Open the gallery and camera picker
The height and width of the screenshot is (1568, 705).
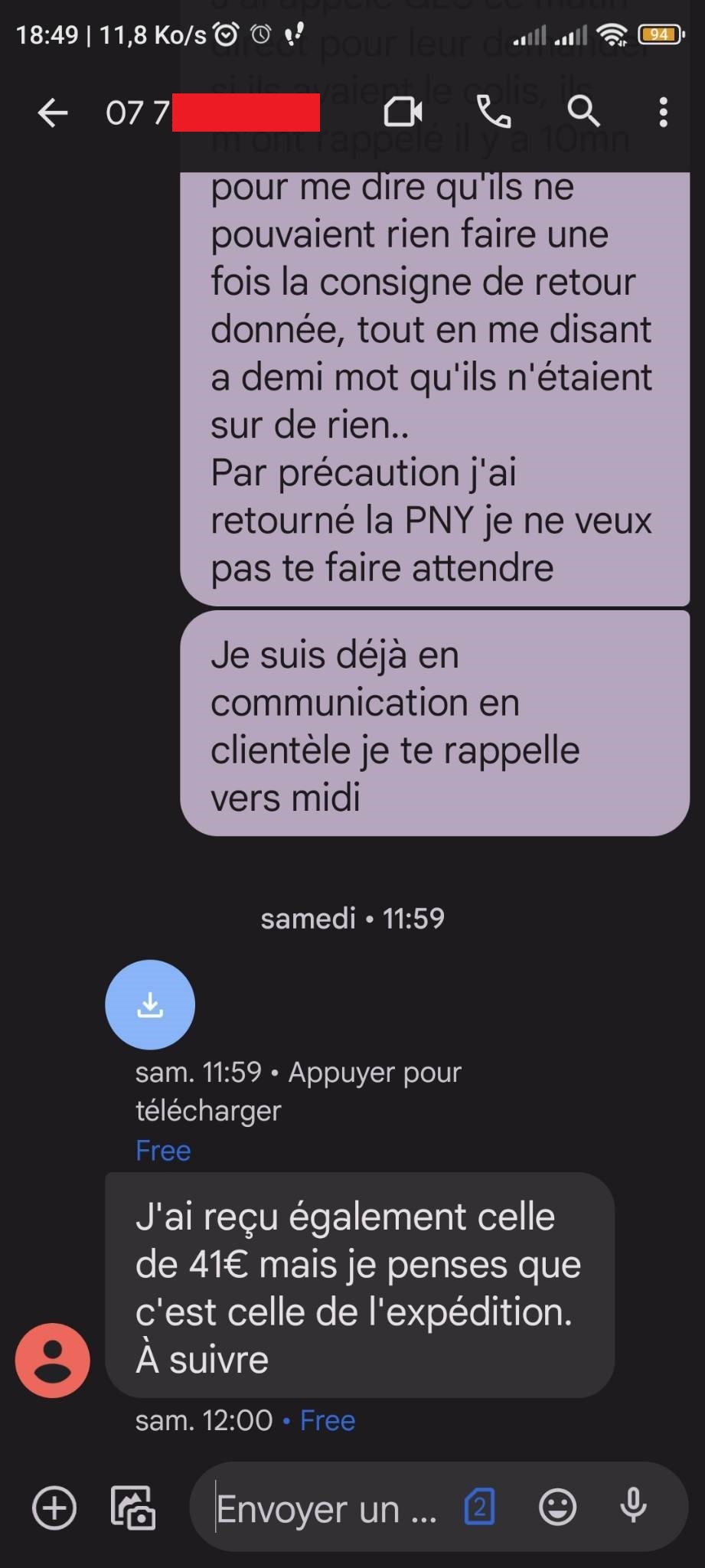pyautogui.click(x=133, y=1508)
